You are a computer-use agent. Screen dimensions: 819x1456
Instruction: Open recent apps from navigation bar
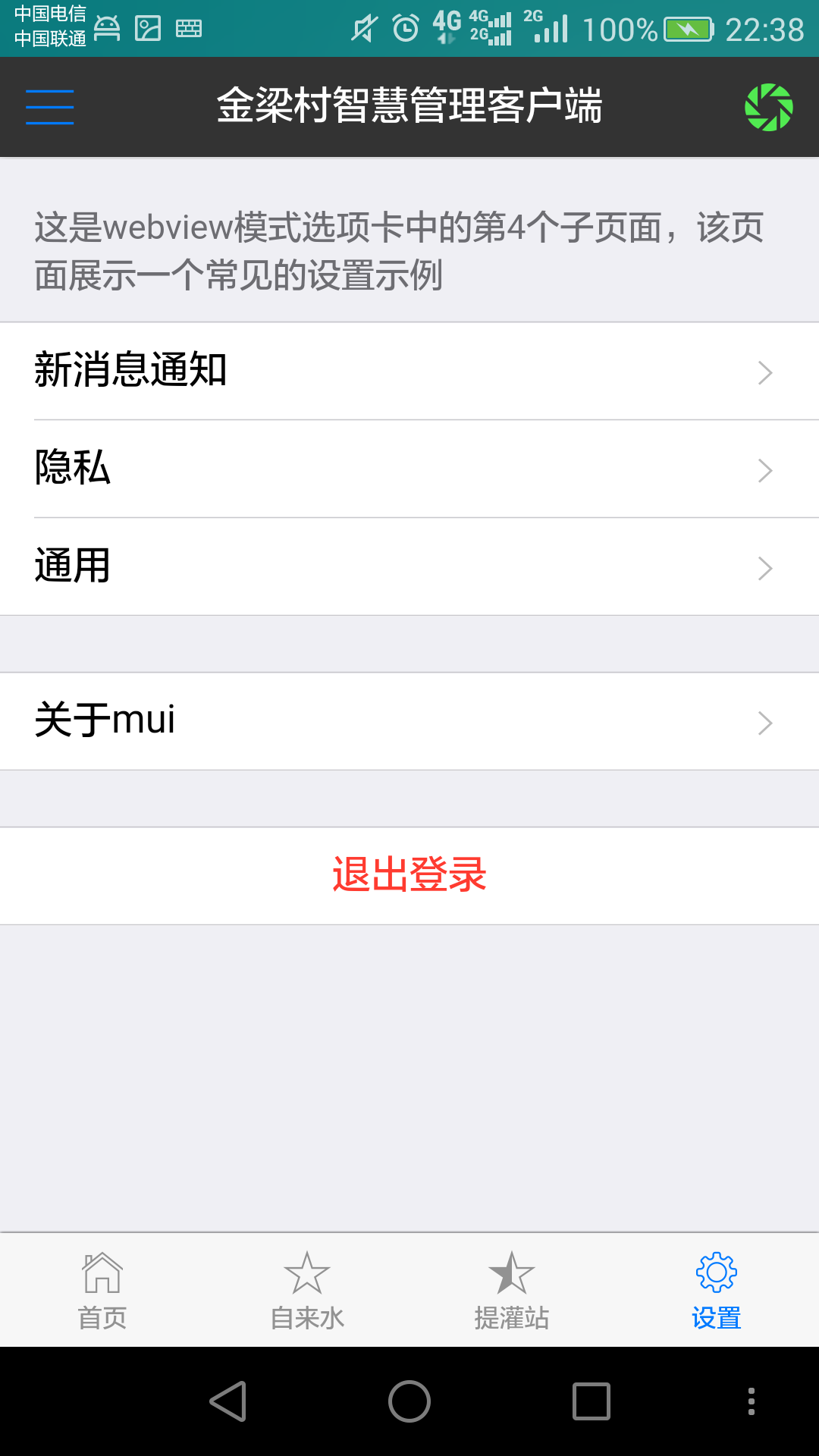(591, 1401)
